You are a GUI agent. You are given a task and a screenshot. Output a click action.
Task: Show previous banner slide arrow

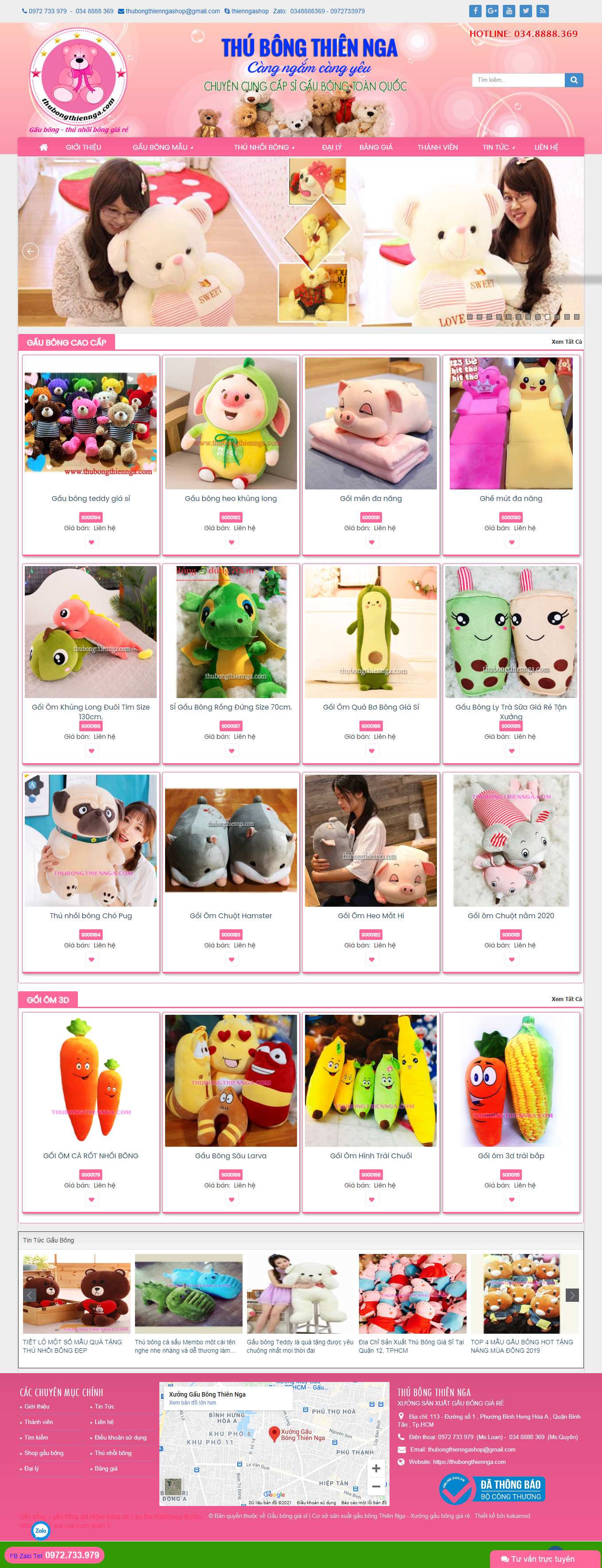coord(31,251)
